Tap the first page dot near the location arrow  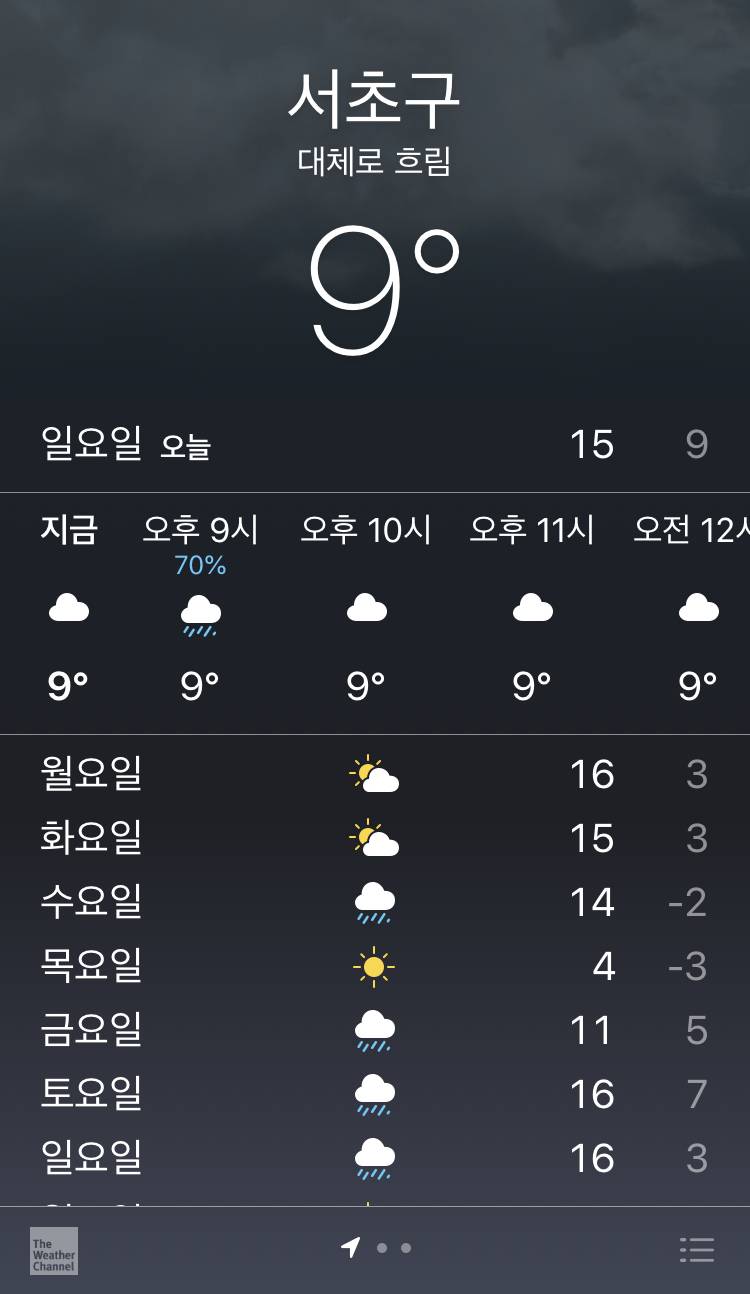[382, 1248]
